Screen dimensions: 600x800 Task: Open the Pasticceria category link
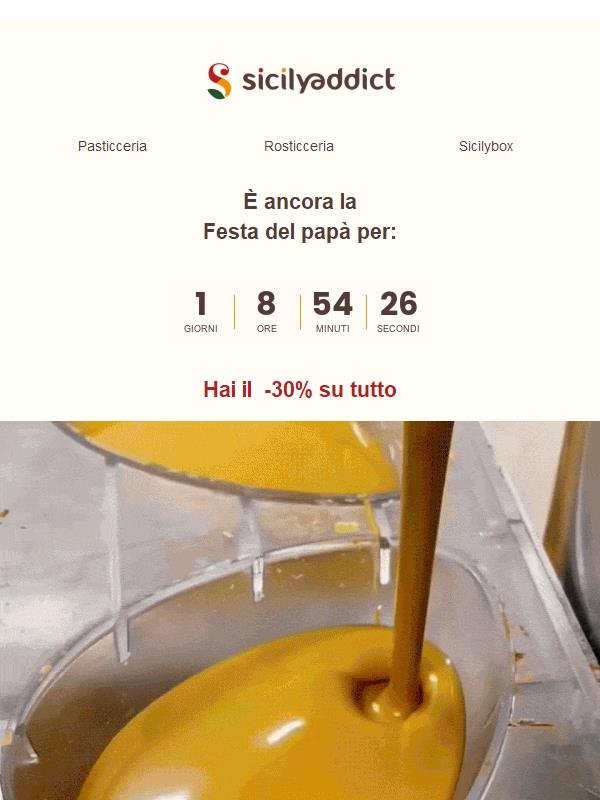coord(112,146)
